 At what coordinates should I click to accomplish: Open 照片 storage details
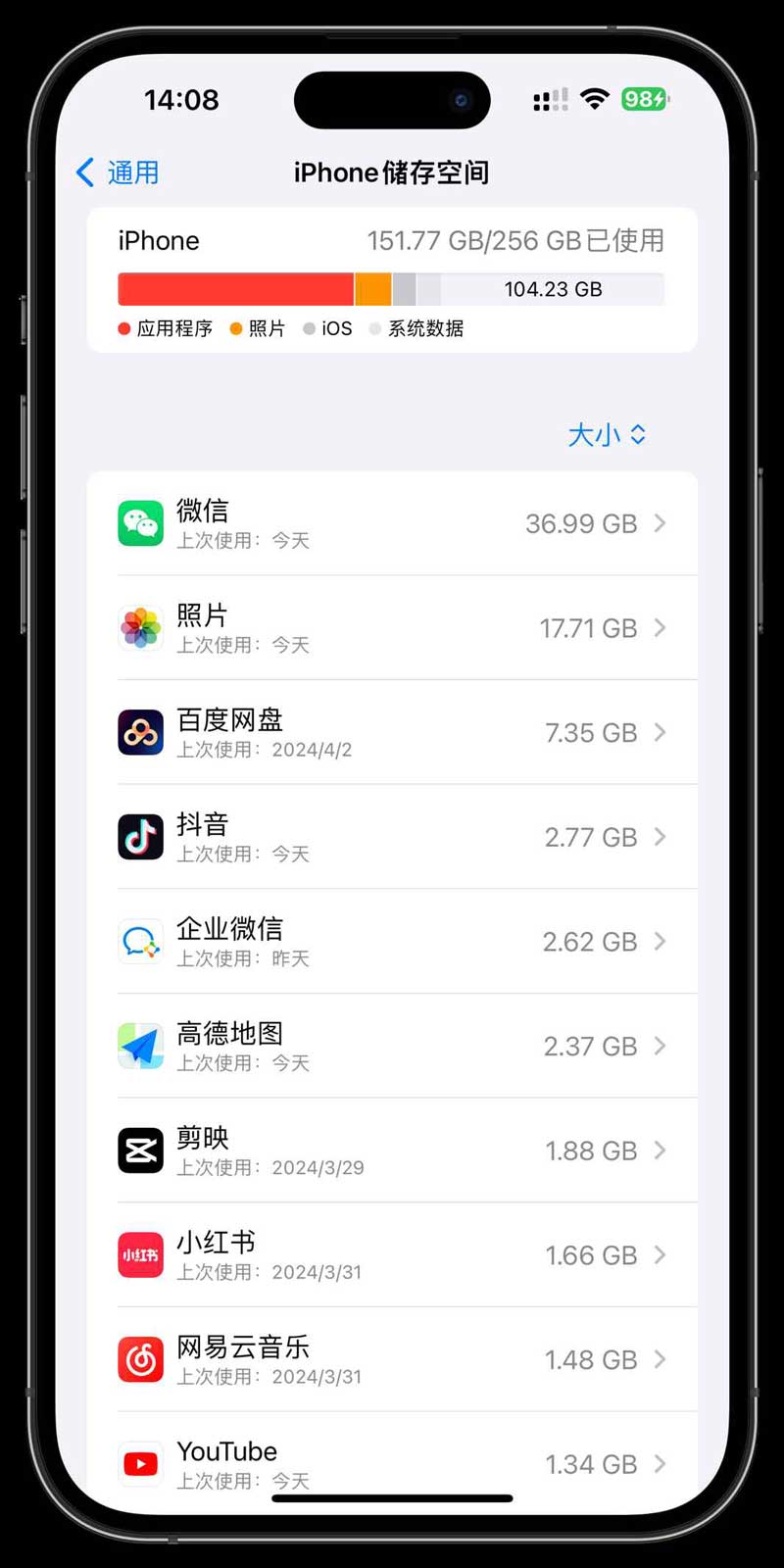pos(392,627)
